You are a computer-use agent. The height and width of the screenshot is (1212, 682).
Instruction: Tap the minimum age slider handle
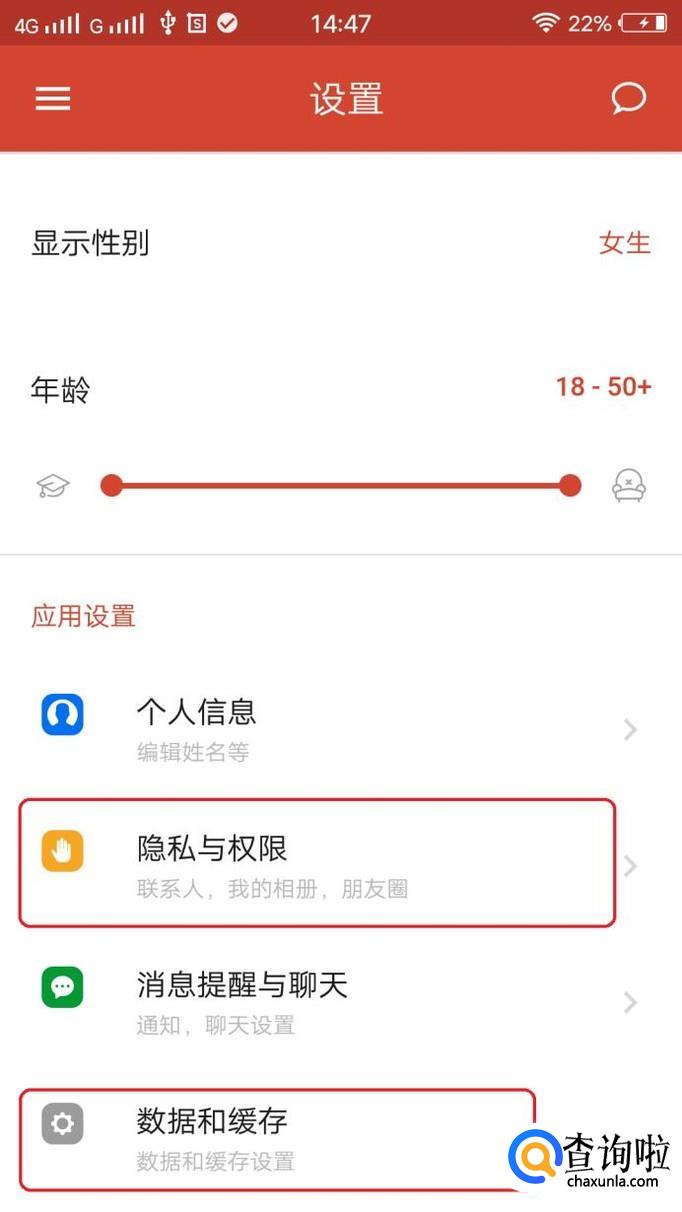click(112, 486)
